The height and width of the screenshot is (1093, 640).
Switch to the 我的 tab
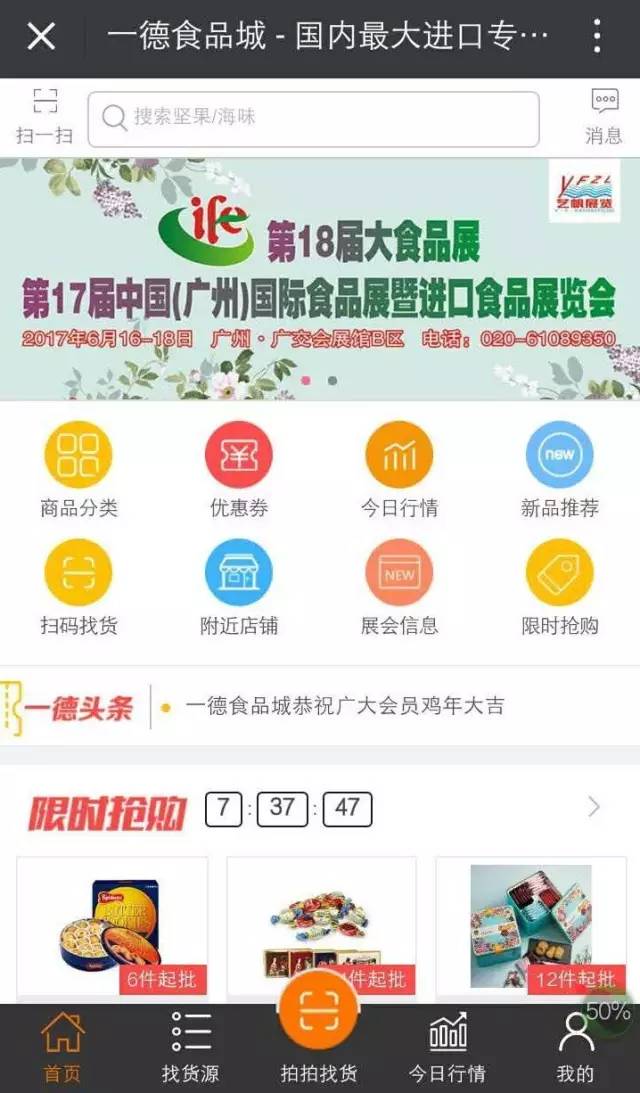tap(575, 1048)
